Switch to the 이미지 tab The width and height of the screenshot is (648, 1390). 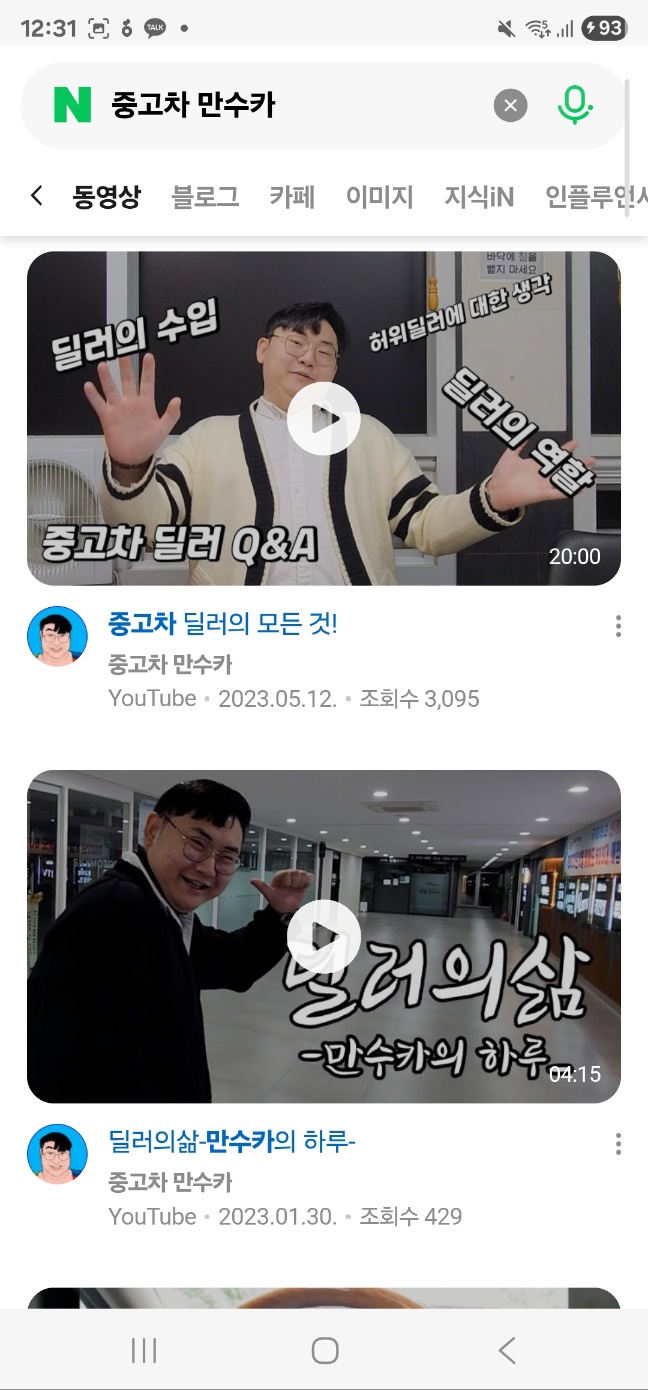pos(379,197)
